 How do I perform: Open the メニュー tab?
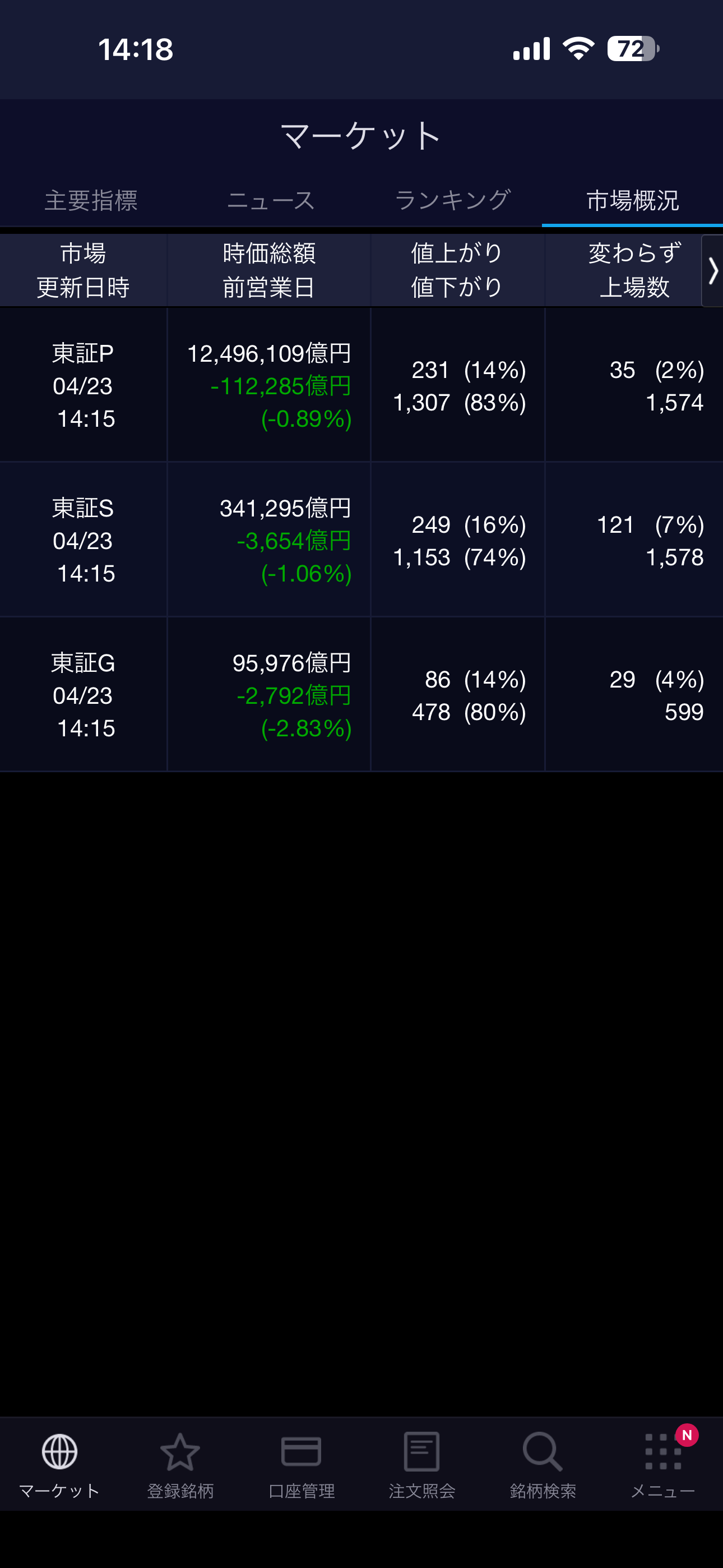[x=662, y=1464]
